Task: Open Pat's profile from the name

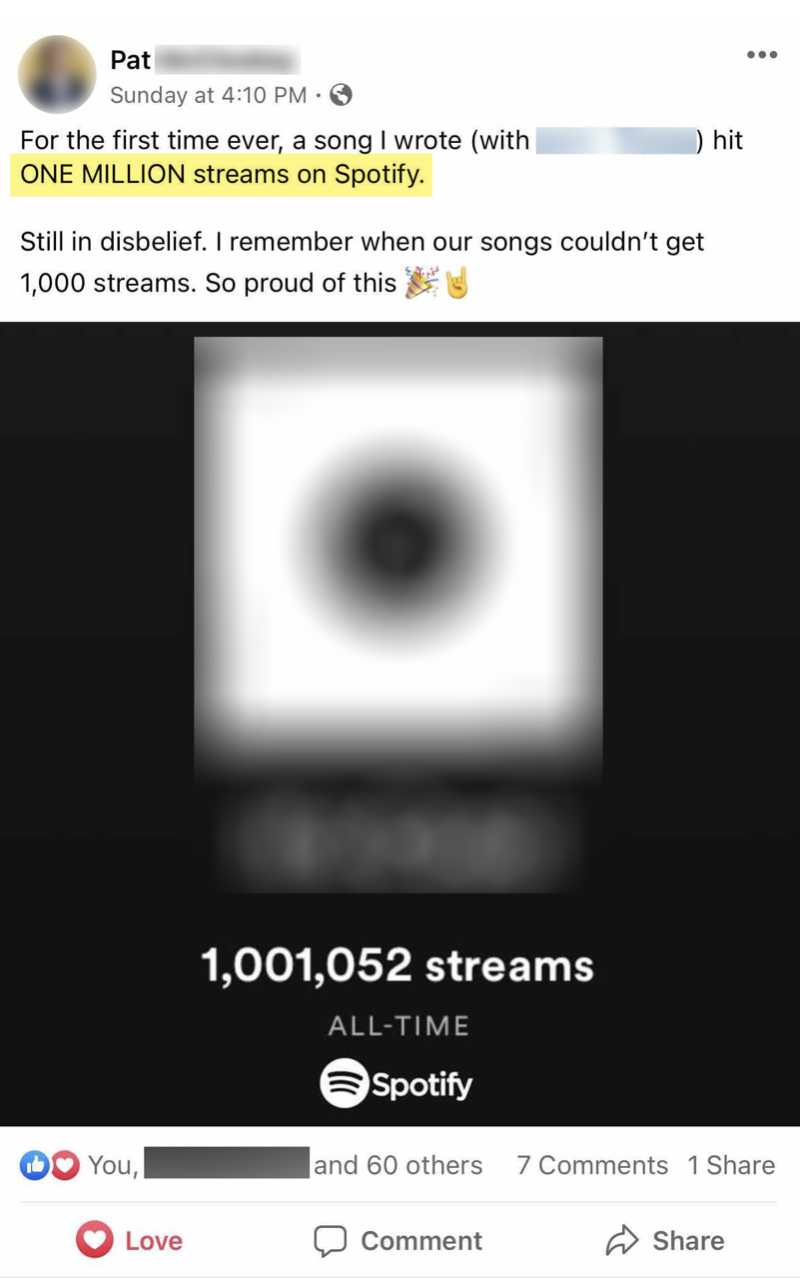Action: [x=131, y=60]
